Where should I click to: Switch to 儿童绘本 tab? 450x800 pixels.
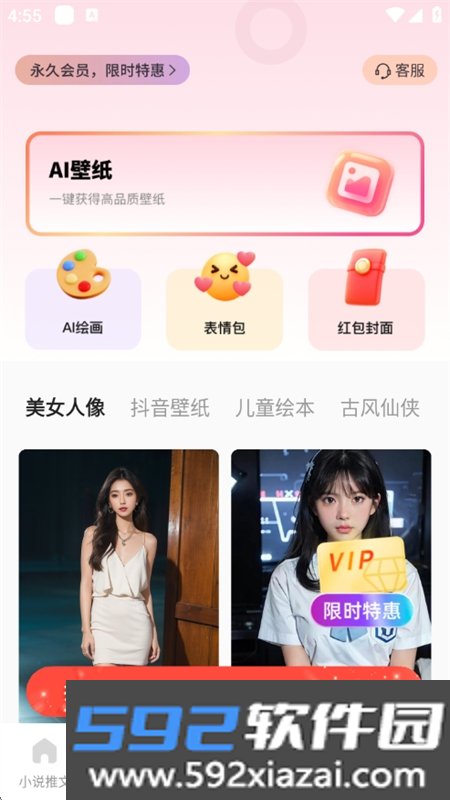tap(275, 408)
